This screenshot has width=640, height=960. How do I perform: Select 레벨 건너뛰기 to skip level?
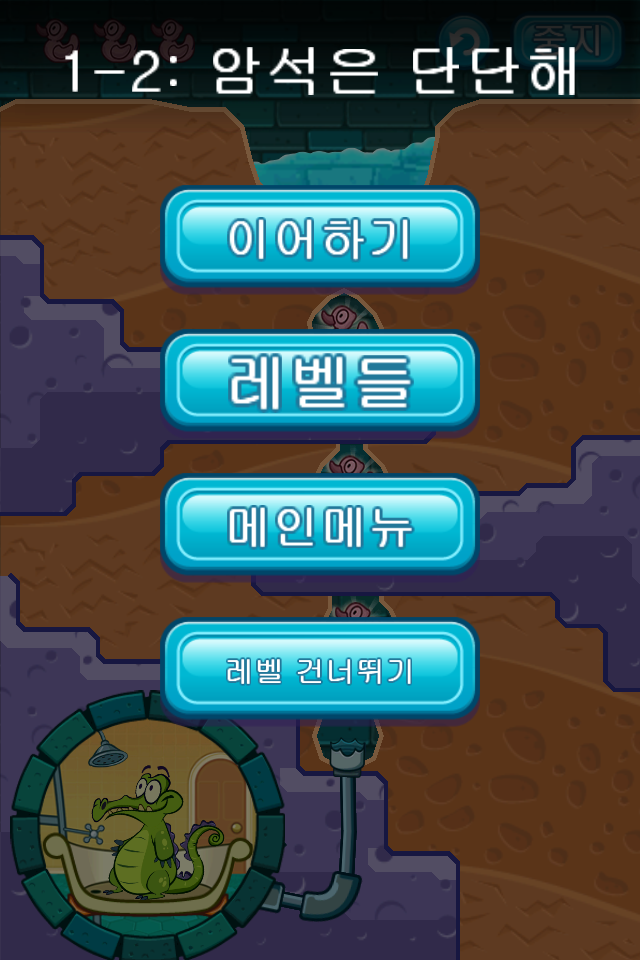(x=320, y=670)
